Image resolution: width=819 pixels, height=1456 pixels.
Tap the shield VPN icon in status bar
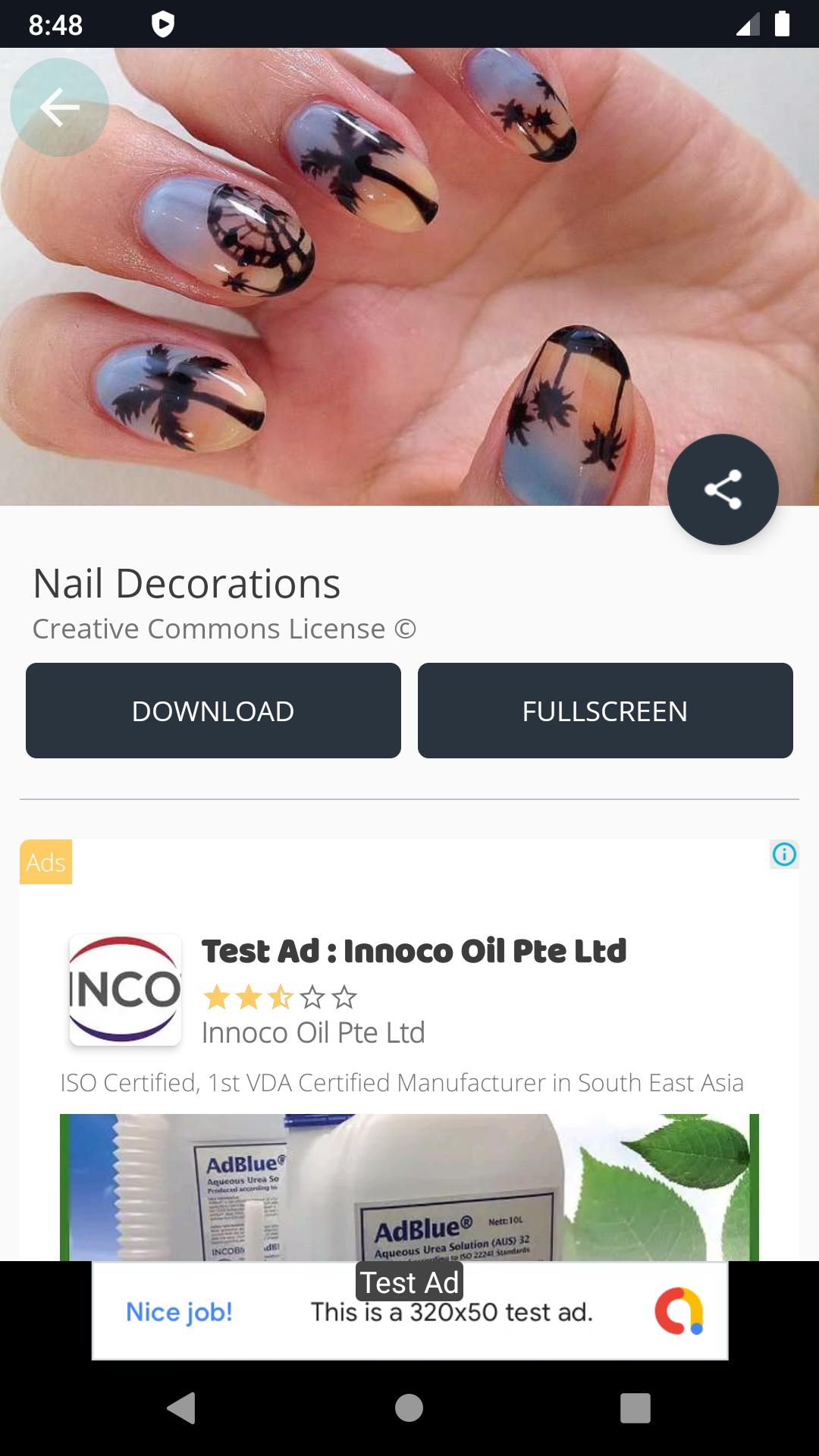(162, 24)
